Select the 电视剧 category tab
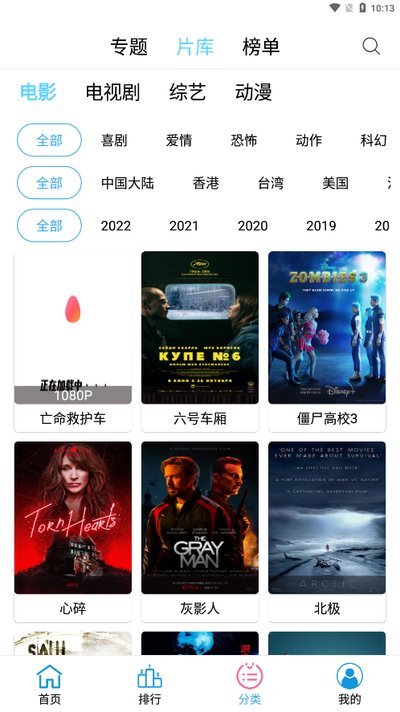The width and height of the screenshot is (400, 712). tap(113, 92)
